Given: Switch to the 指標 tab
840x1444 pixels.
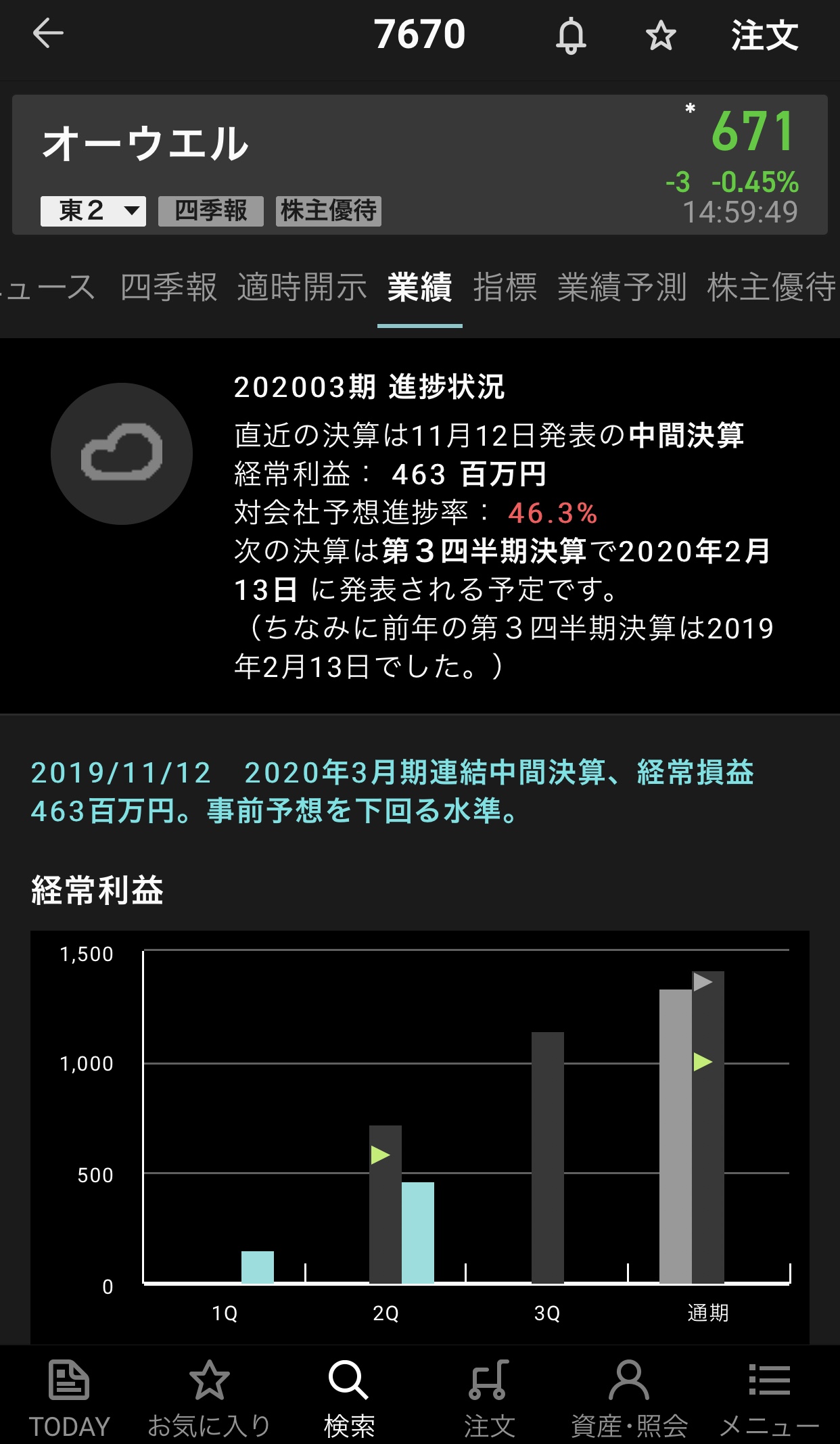Looking at the screenshot, I should [x=505, y=287].
